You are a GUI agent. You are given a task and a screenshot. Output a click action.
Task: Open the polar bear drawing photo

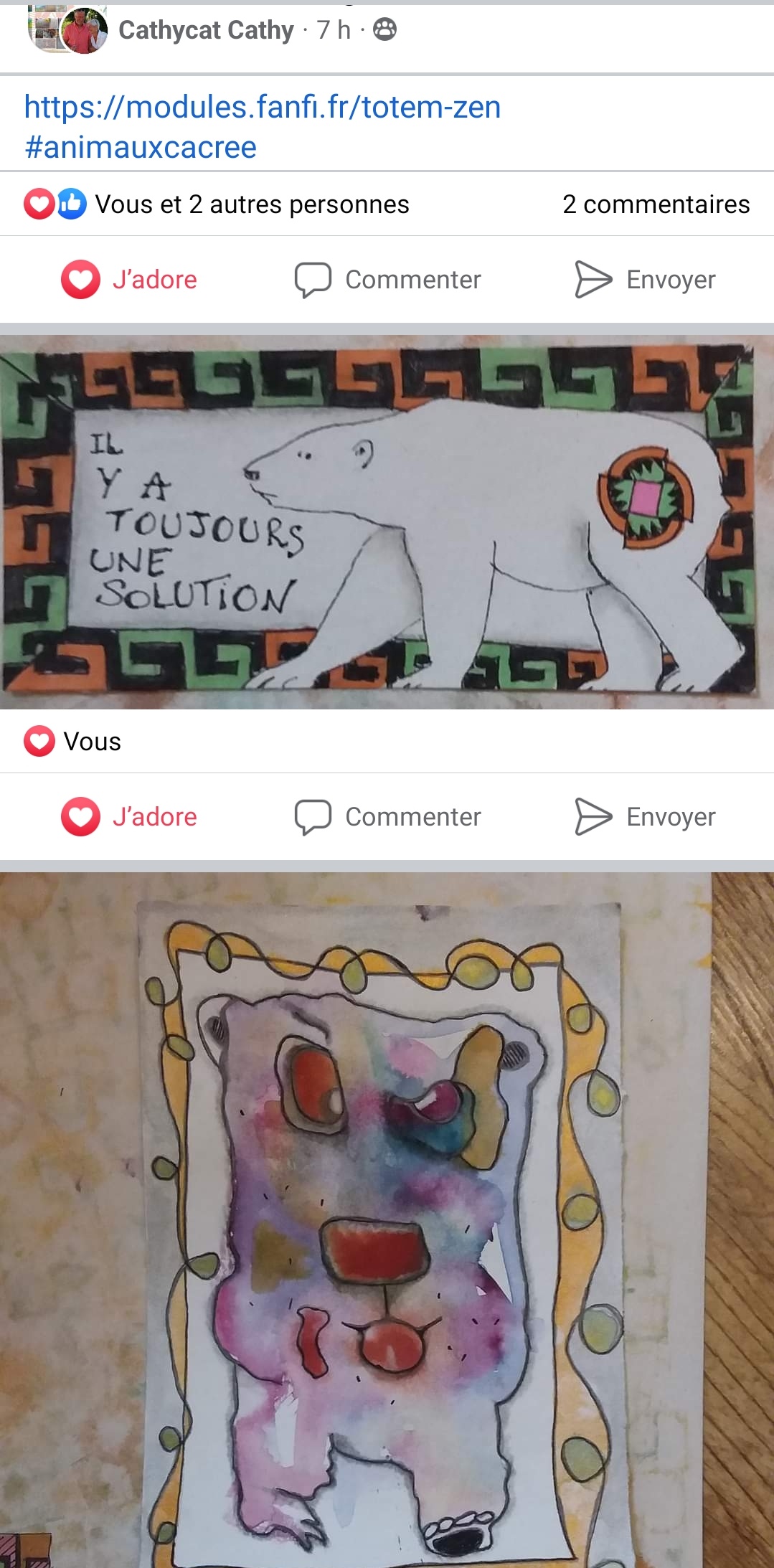[387, 522]
